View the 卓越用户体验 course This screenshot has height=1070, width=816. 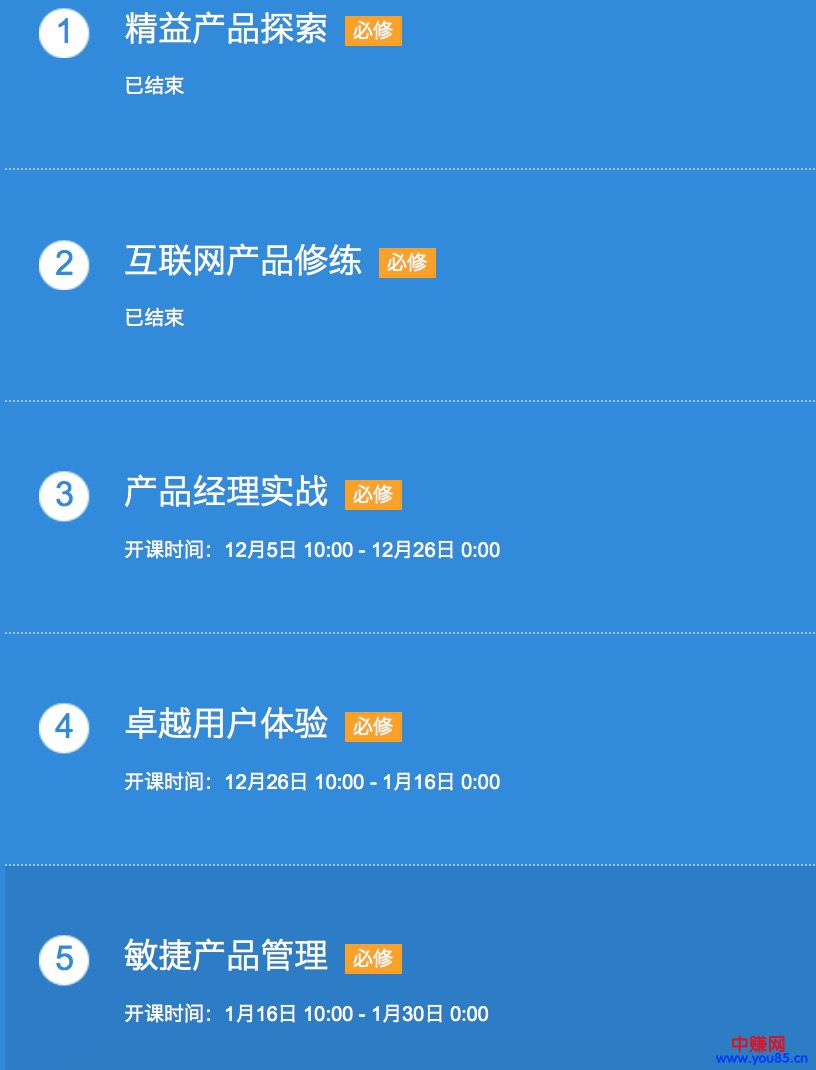pyautogui.click(x=226, y=725)
